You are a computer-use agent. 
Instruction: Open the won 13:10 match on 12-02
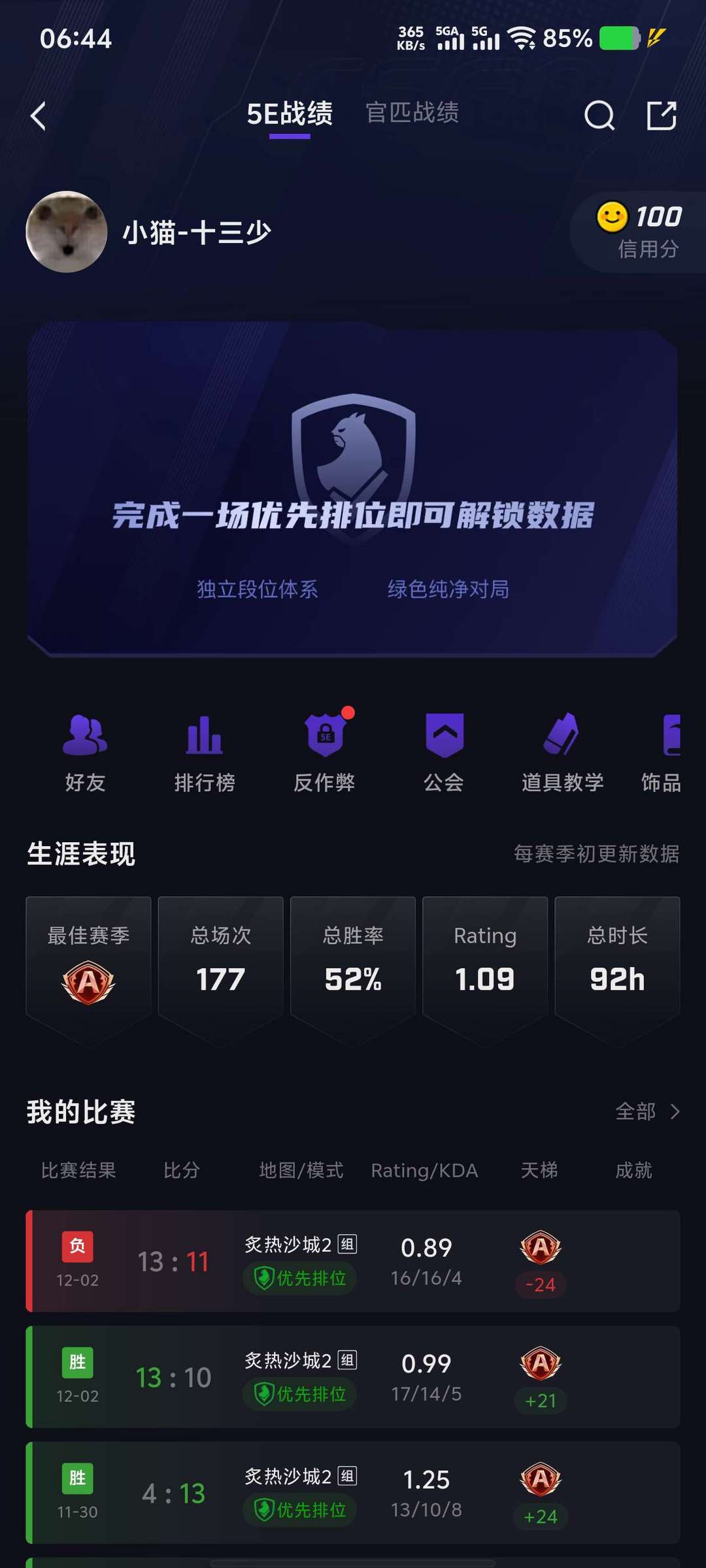click(x=353, y=1377)
